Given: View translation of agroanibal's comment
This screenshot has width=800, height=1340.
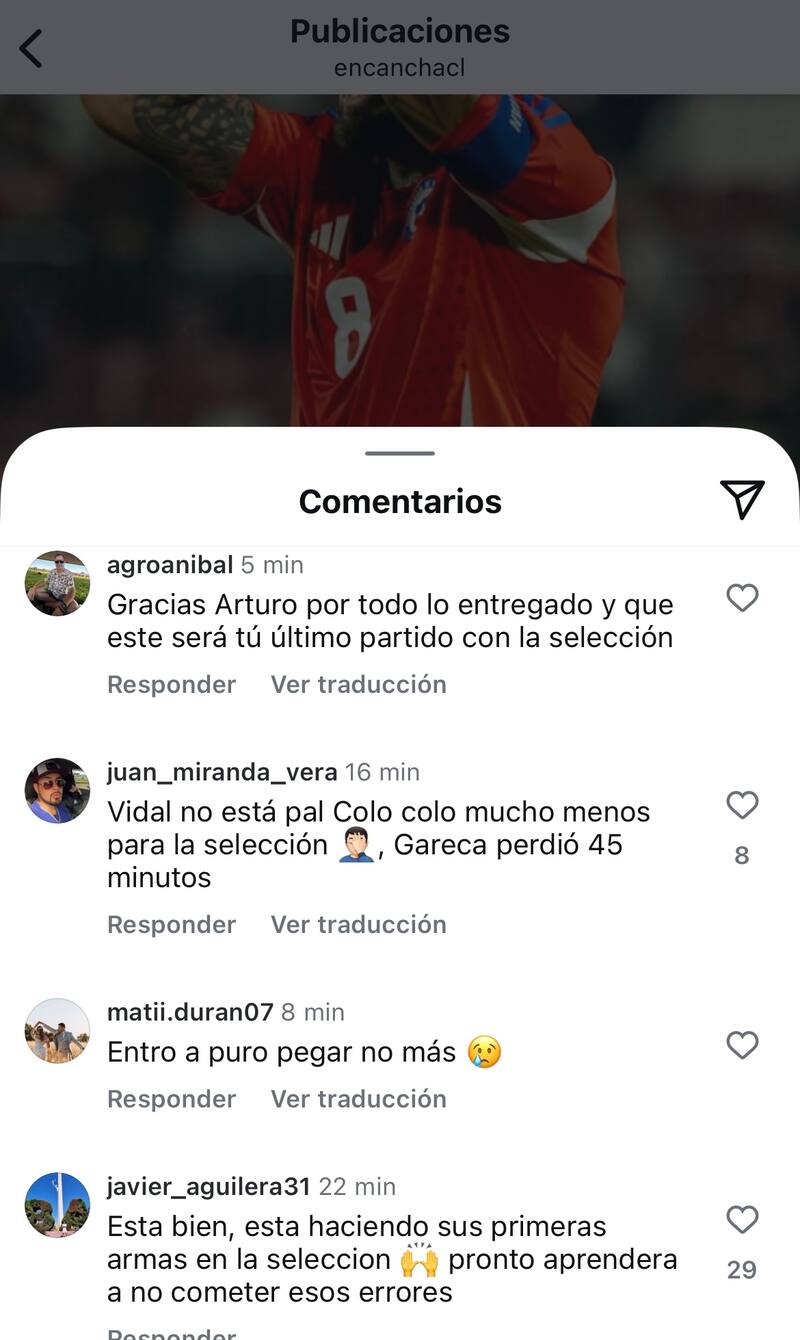Looking at the screenshot, I should 358,684.
